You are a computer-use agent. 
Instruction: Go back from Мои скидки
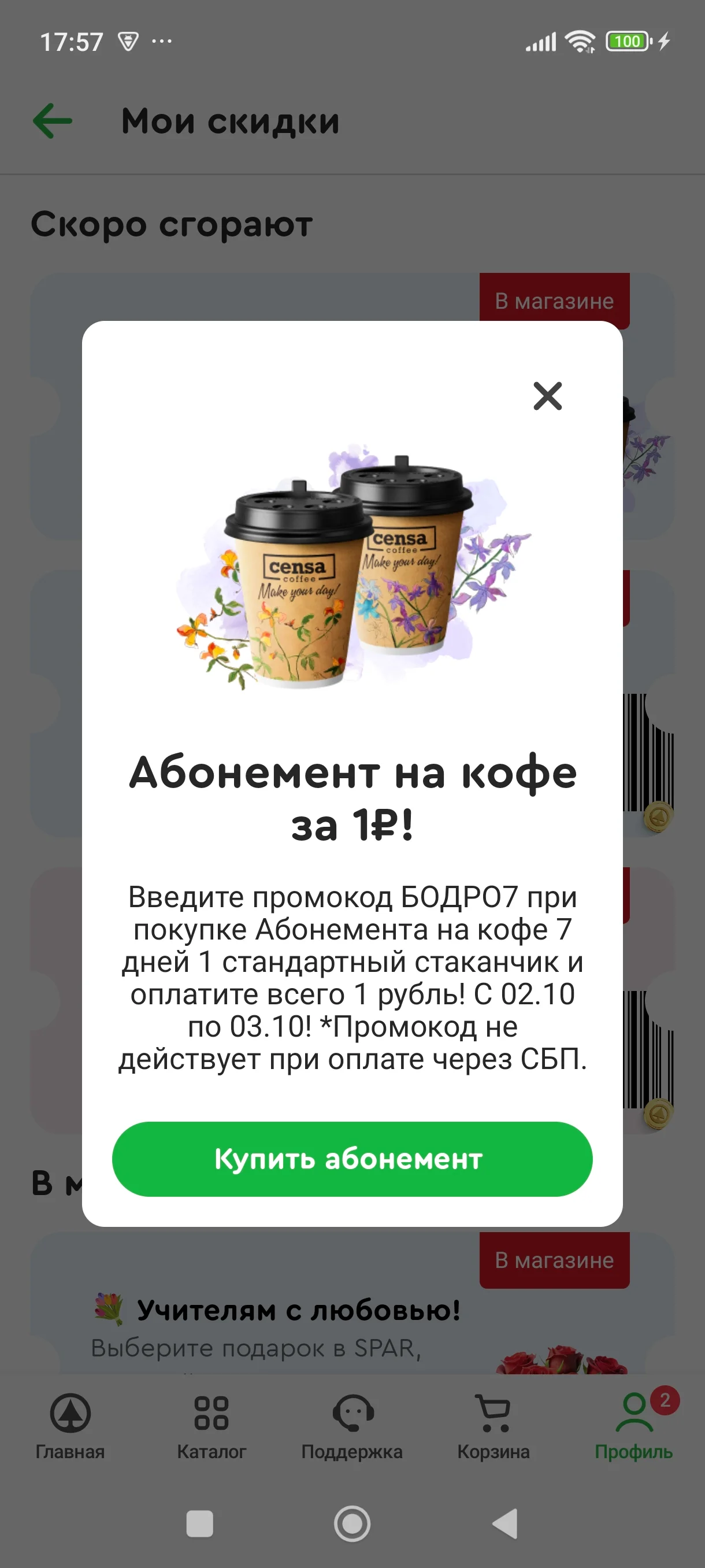[x=53, y=120]
